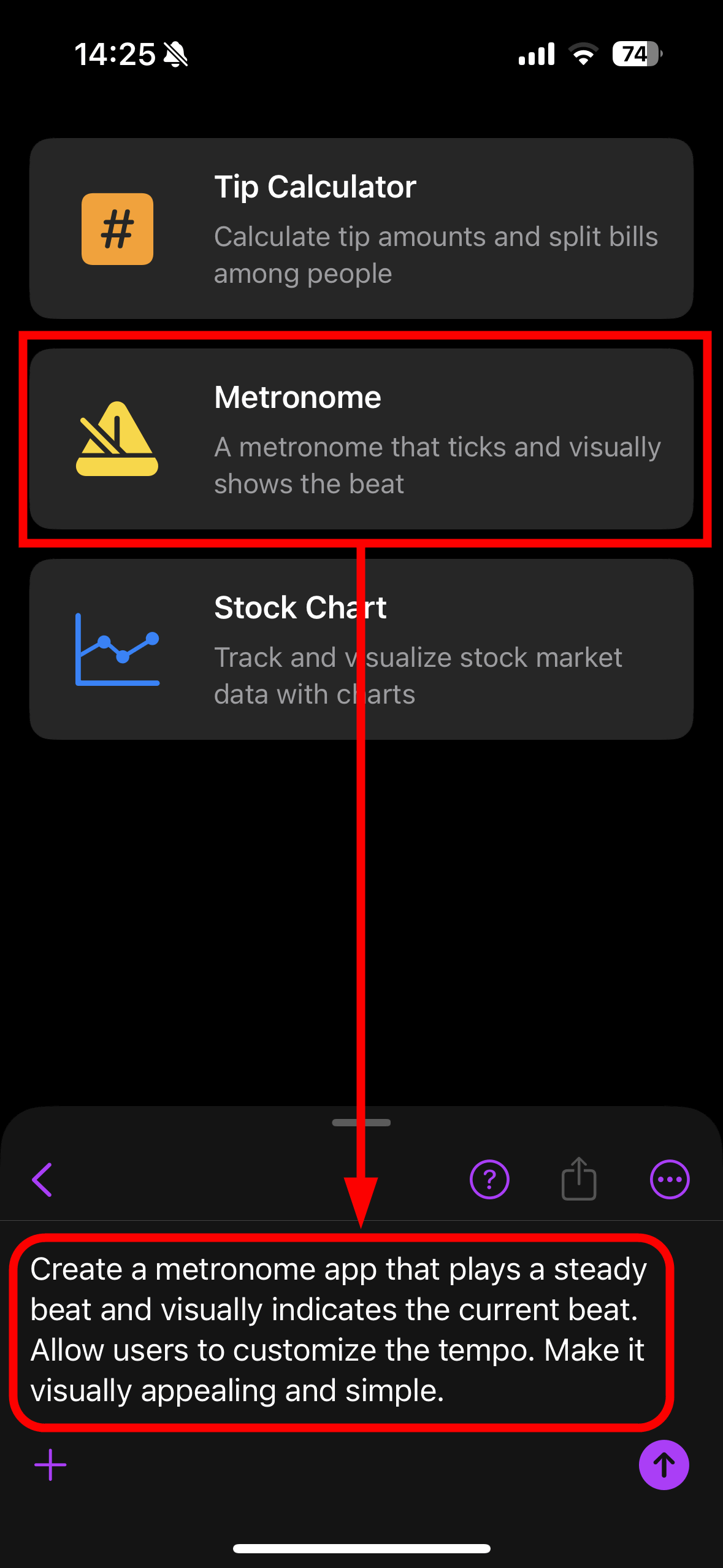The image size is (723, 1568).
Task: Tap the share icon
Action: click(579, 1178)
